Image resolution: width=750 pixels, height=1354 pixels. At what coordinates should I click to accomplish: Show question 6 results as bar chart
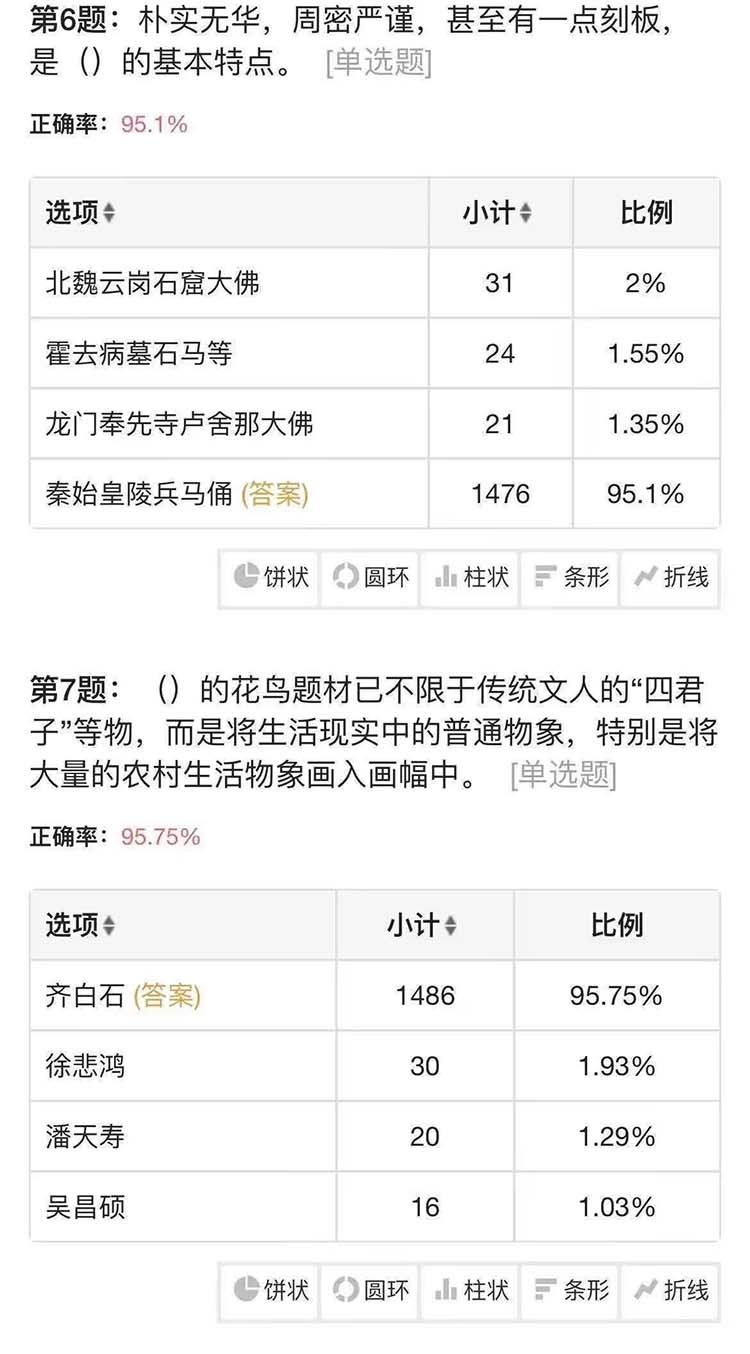pyautogui.click(x=571, y=577)
